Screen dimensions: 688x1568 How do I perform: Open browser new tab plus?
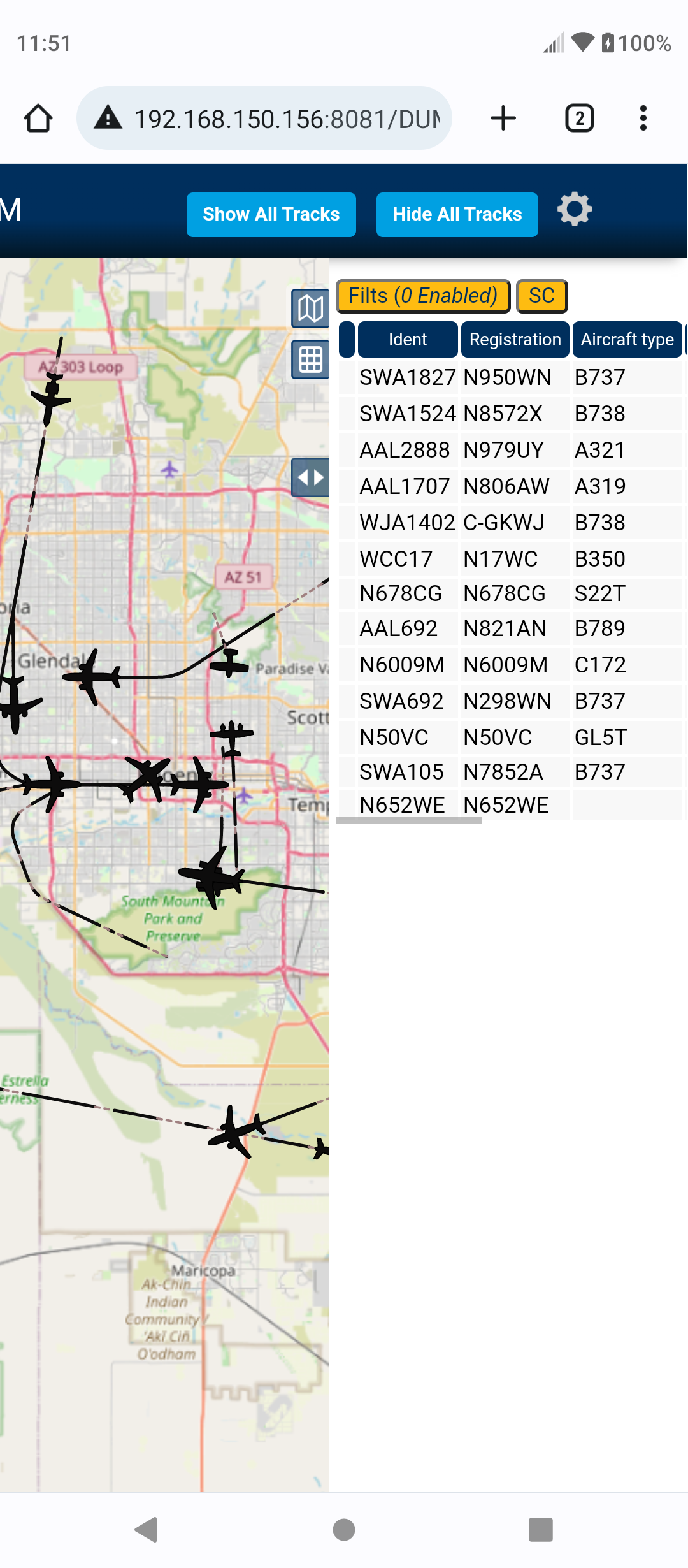[503, 119]
